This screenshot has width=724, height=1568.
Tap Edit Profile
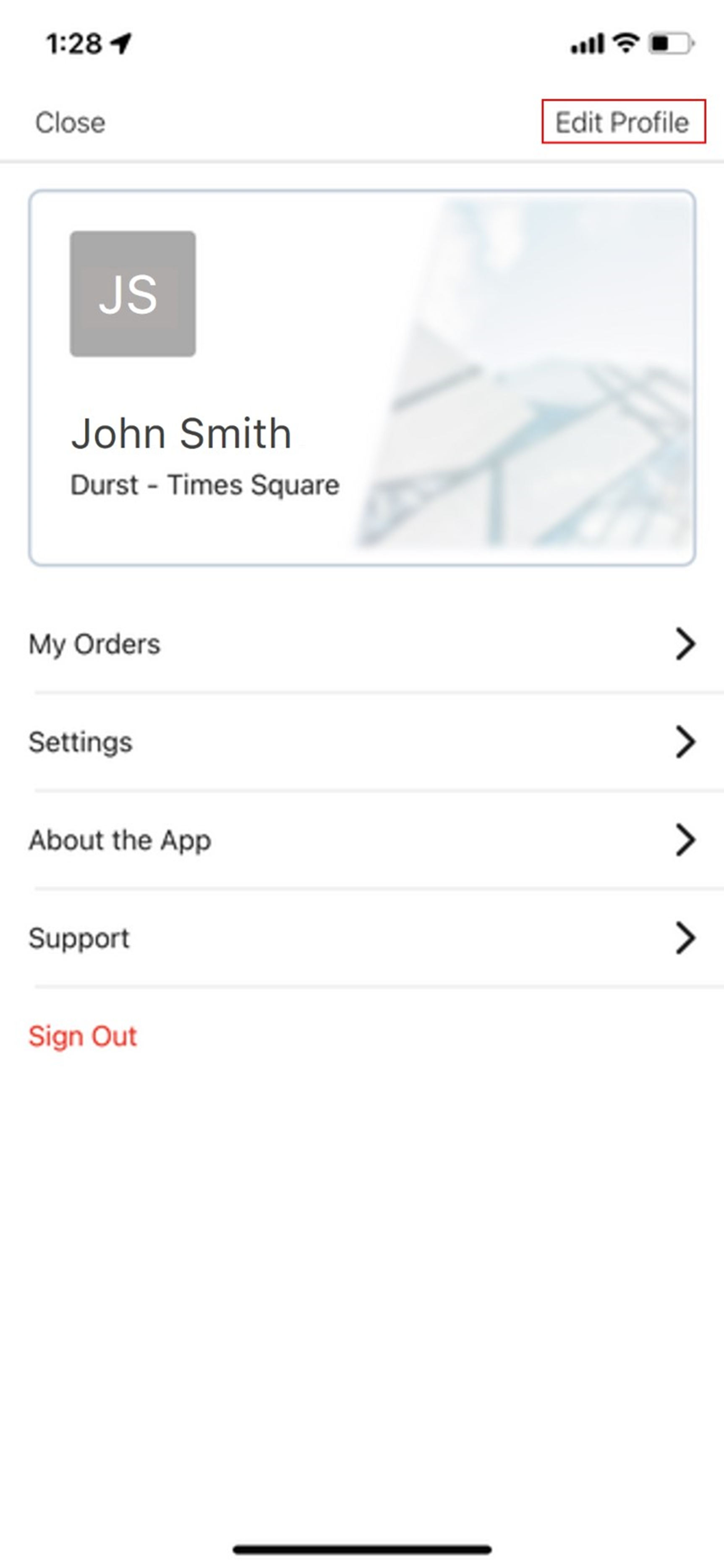(x=622, y=122)
